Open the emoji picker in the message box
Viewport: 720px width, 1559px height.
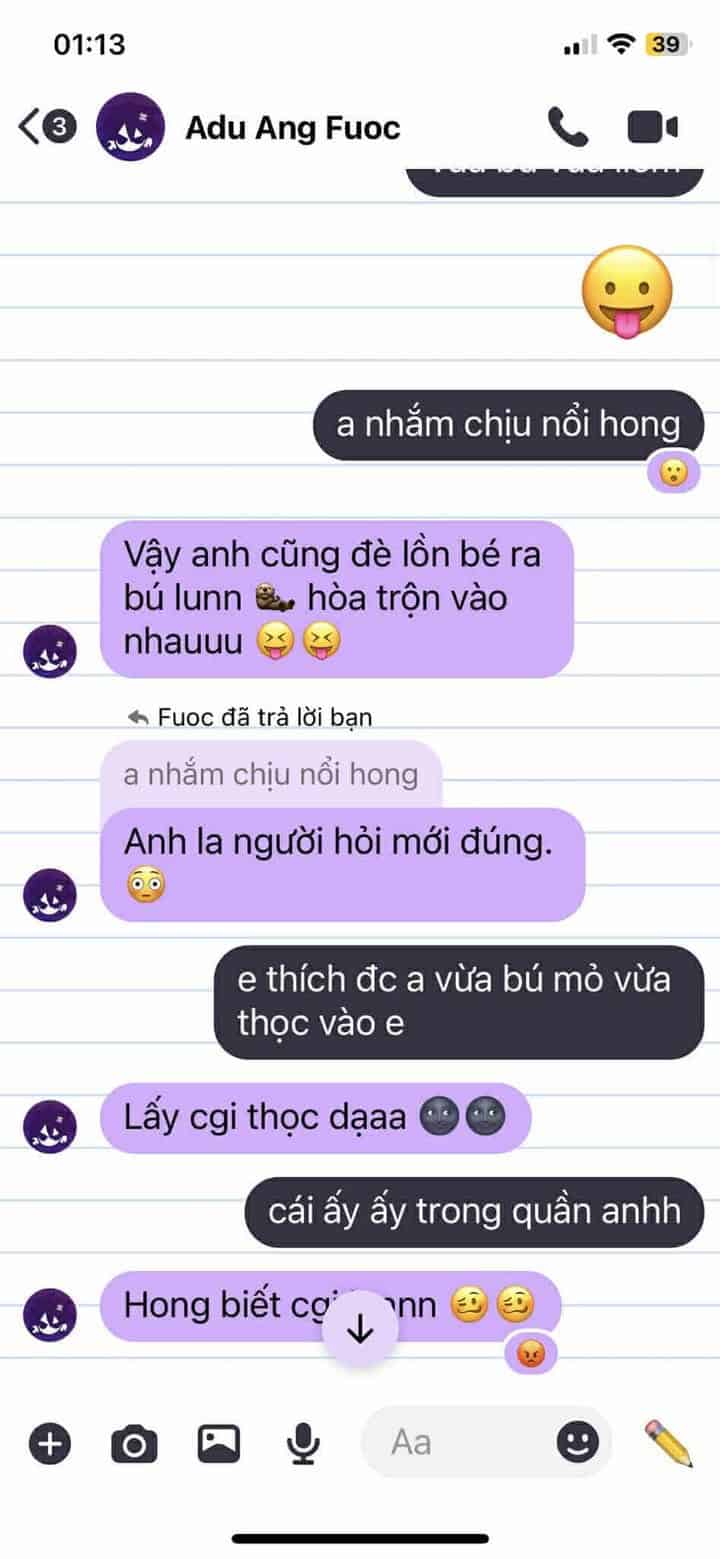click(578, 1442)
